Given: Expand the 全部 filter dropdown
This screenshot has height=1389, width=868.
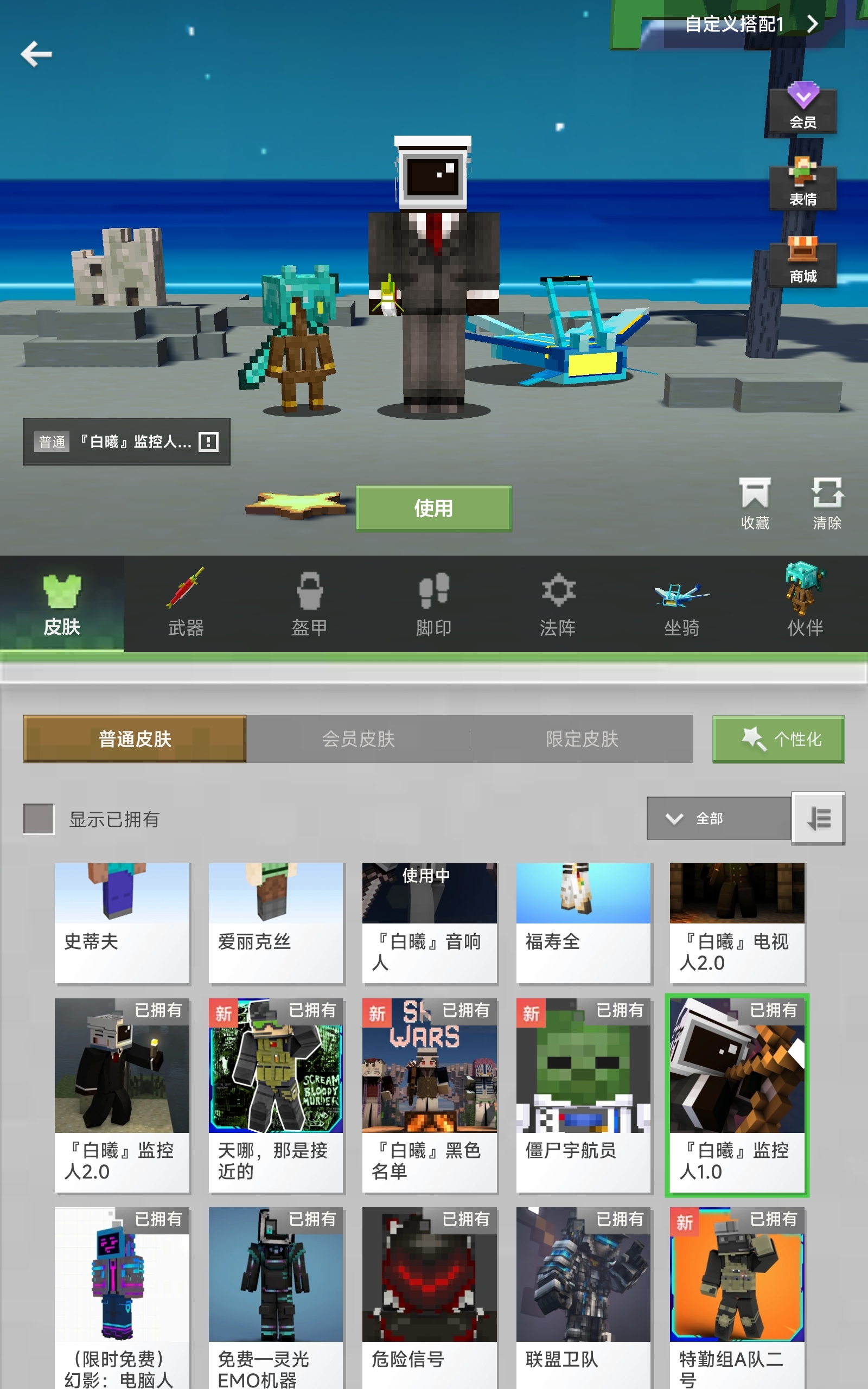Looking at the screenshot, I should pyautogui.click(x=719, y=818).
